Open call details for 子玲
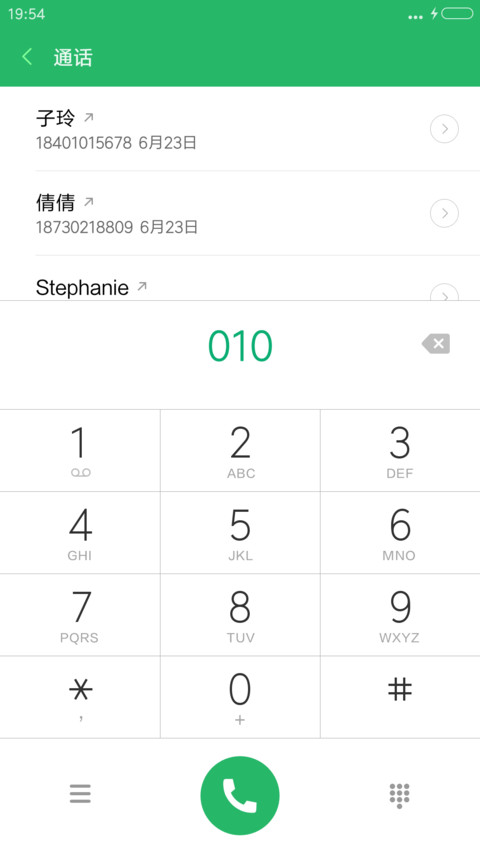The width and height of the screenshot is (480, 853). (444, 129)
